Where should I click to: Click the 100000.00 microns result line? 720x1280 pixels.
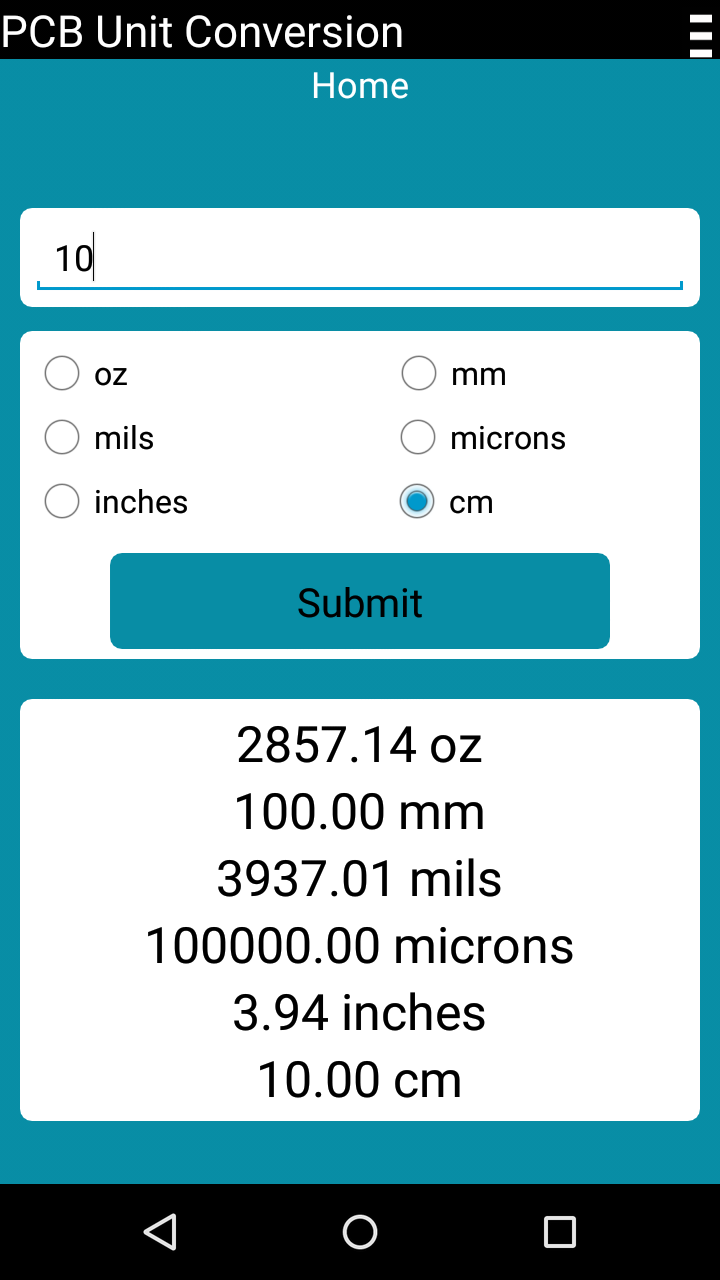(x=360, y=945)
